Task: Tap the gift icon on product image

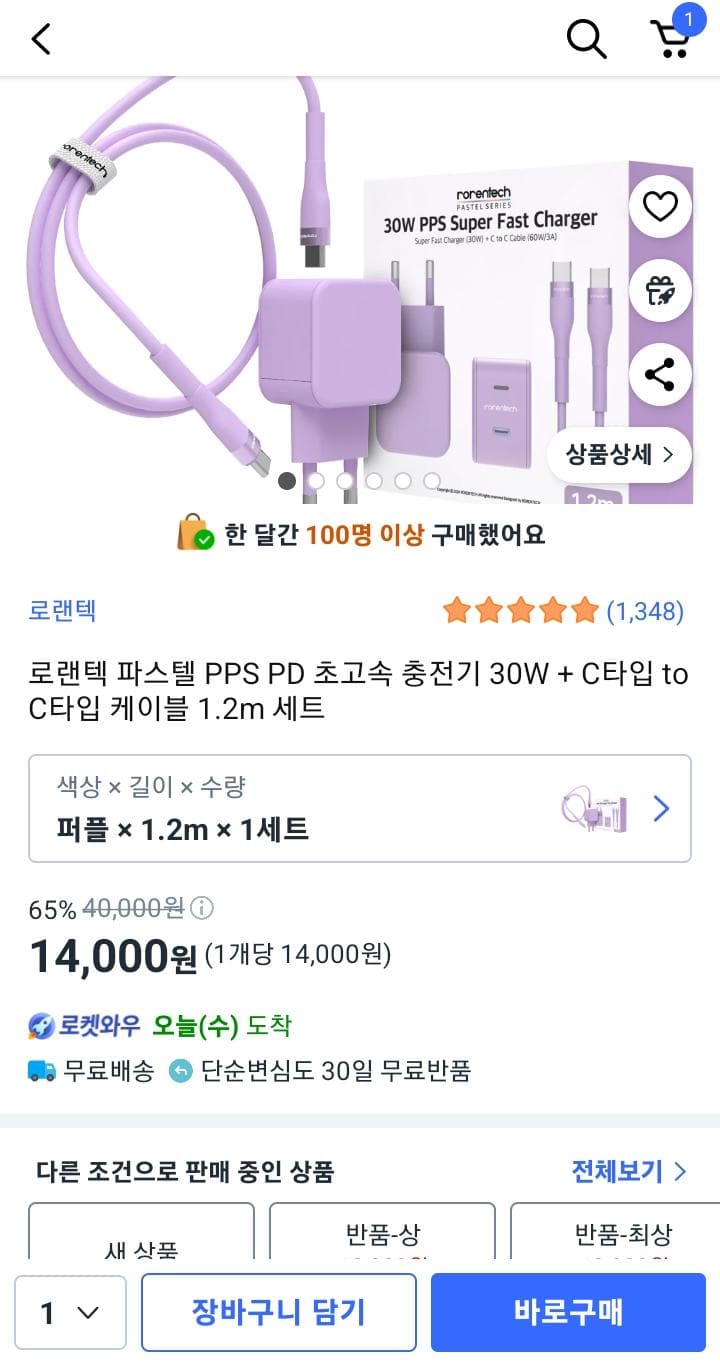Action: pos(660,291)
